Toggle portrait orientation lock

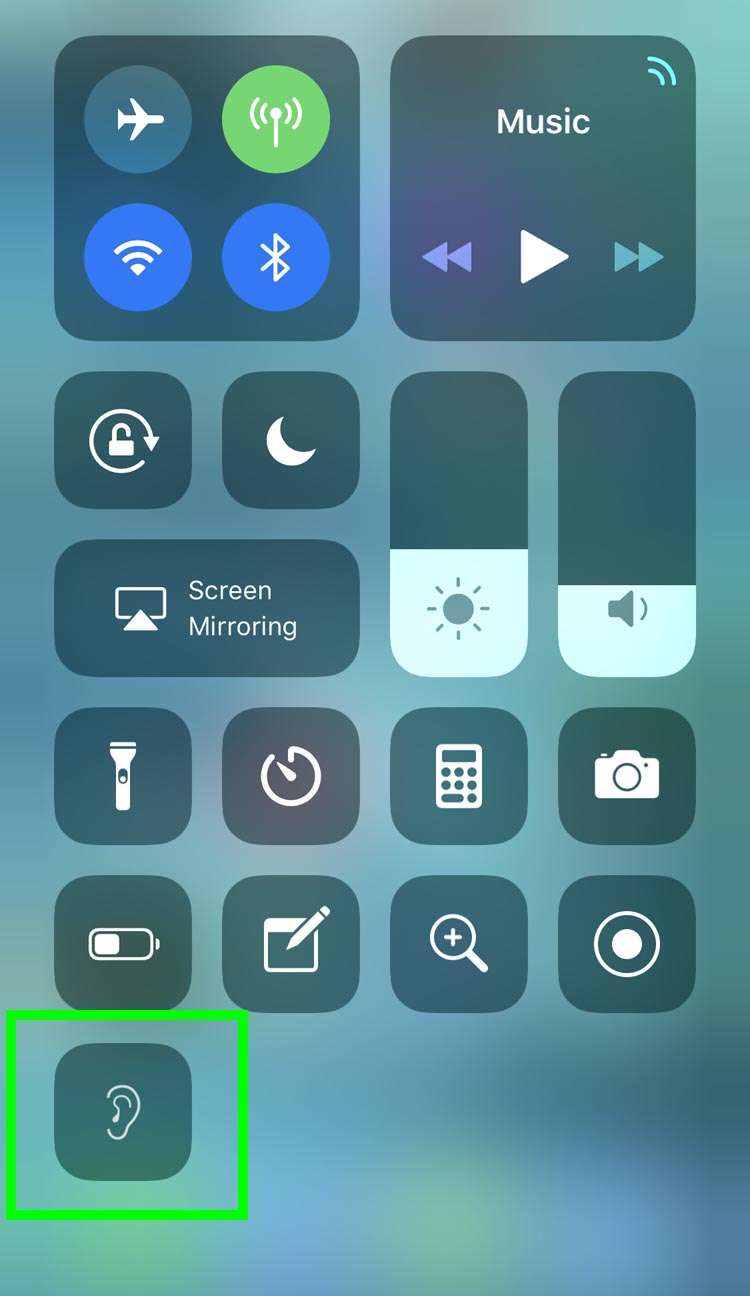tap(123, 441)
